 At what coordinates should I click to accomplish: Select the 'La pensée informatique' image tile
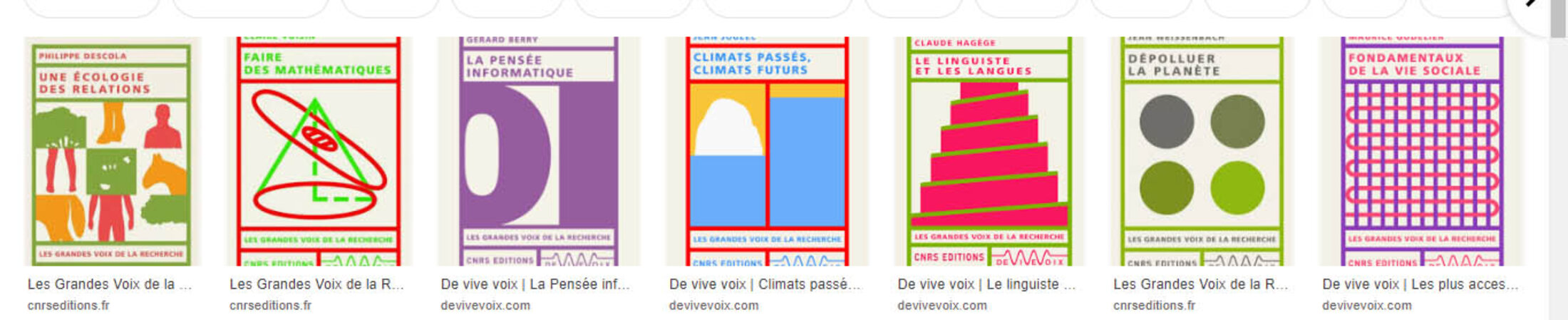pos(538,151)
